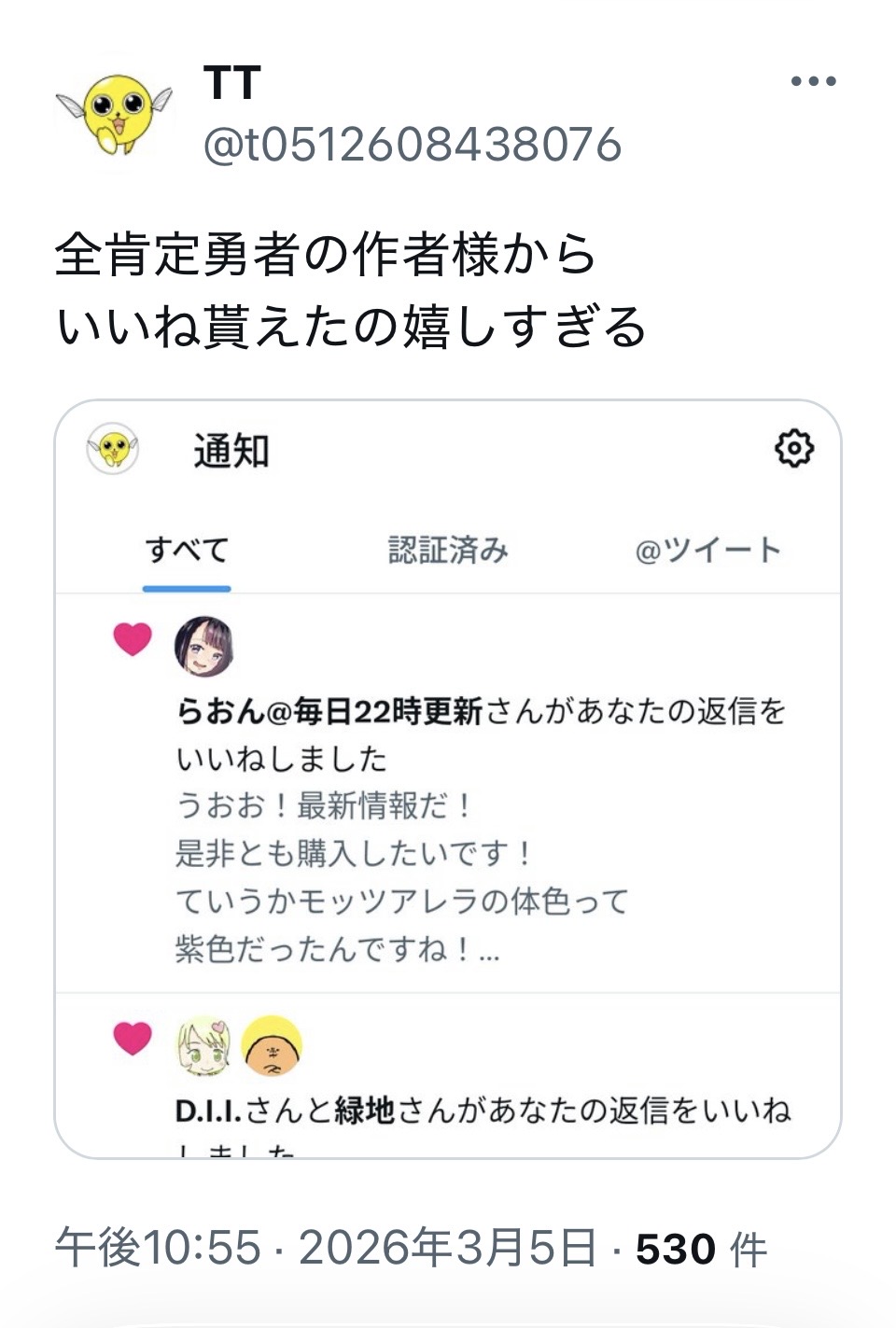The image size is (896, 1328).
Task: Open the tweet's three-dot overflow menu
Action: [x=812, y=82]
